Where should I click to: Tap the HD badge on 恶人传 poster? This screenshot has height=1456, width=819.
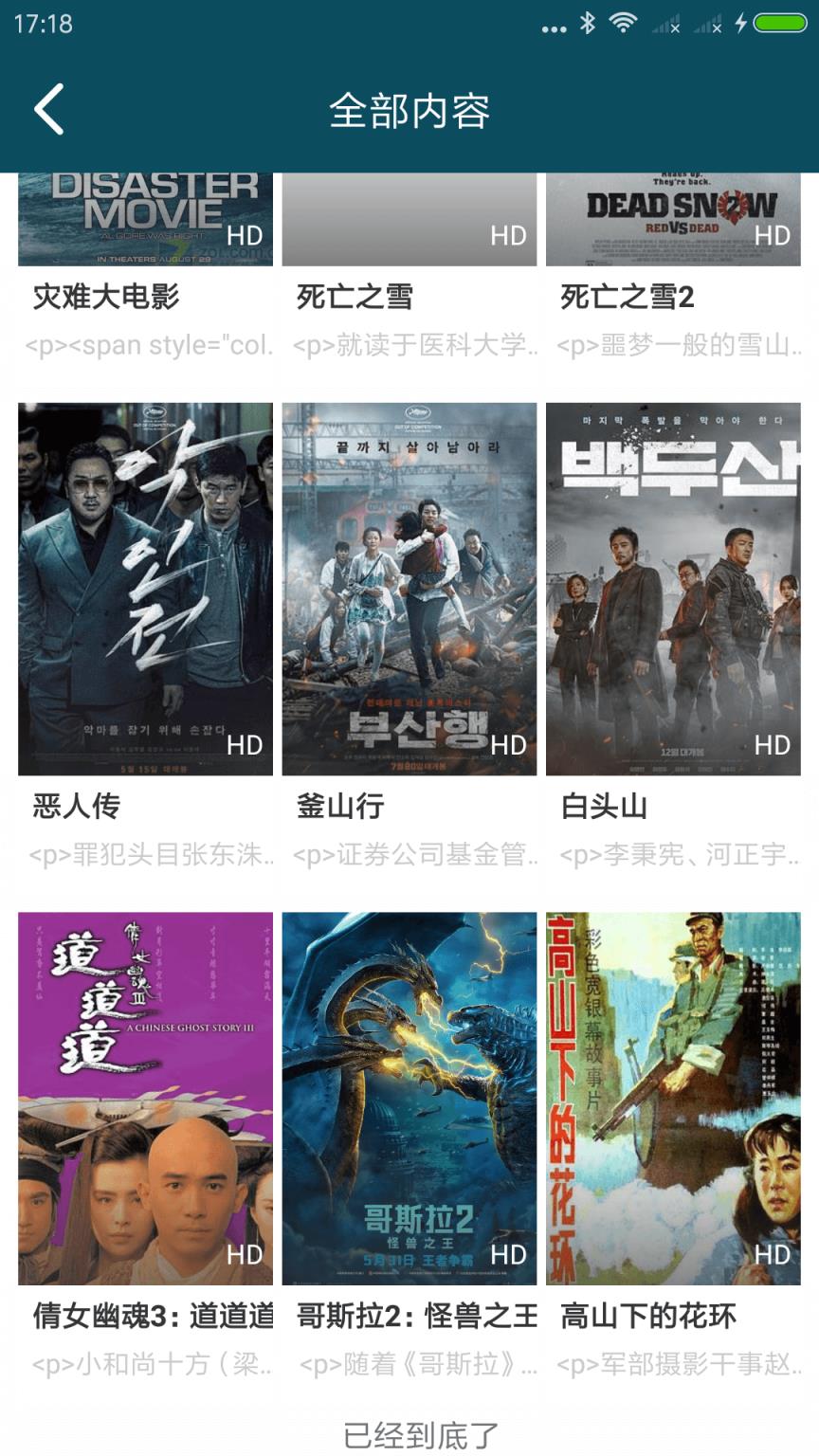pos(246,743)
